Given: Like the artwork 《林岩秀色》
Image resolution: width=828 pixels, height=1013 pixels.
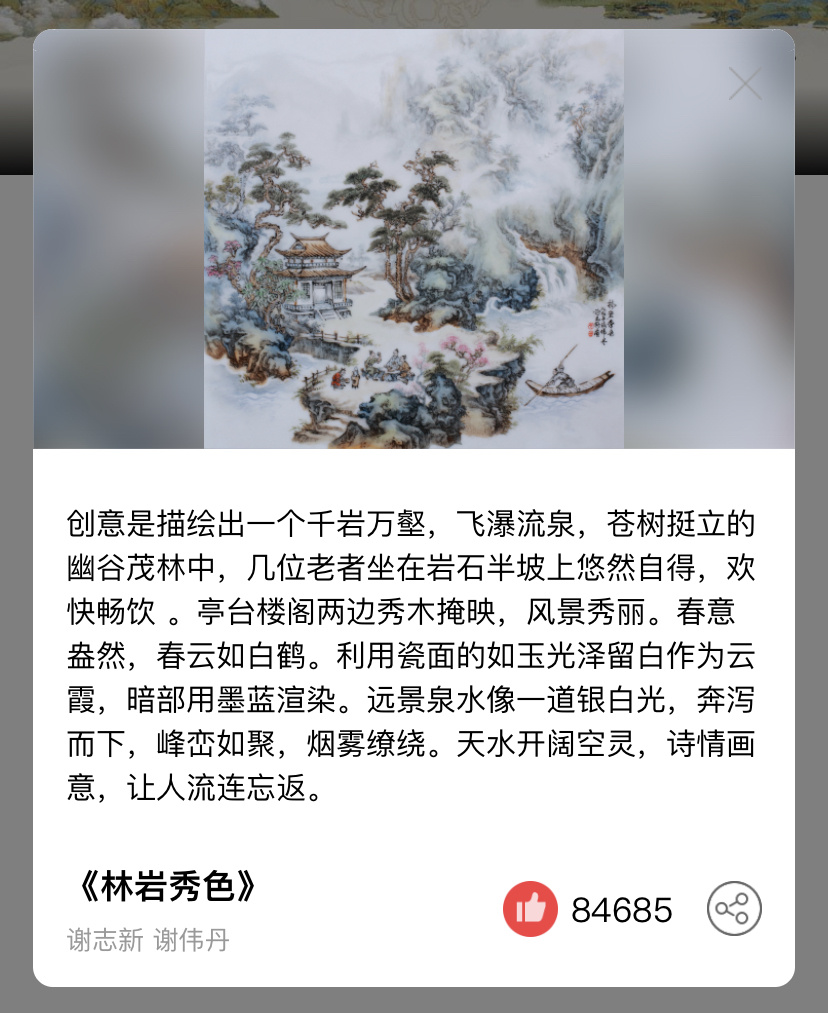Looking at the screenshot, I should pos(530,910).
